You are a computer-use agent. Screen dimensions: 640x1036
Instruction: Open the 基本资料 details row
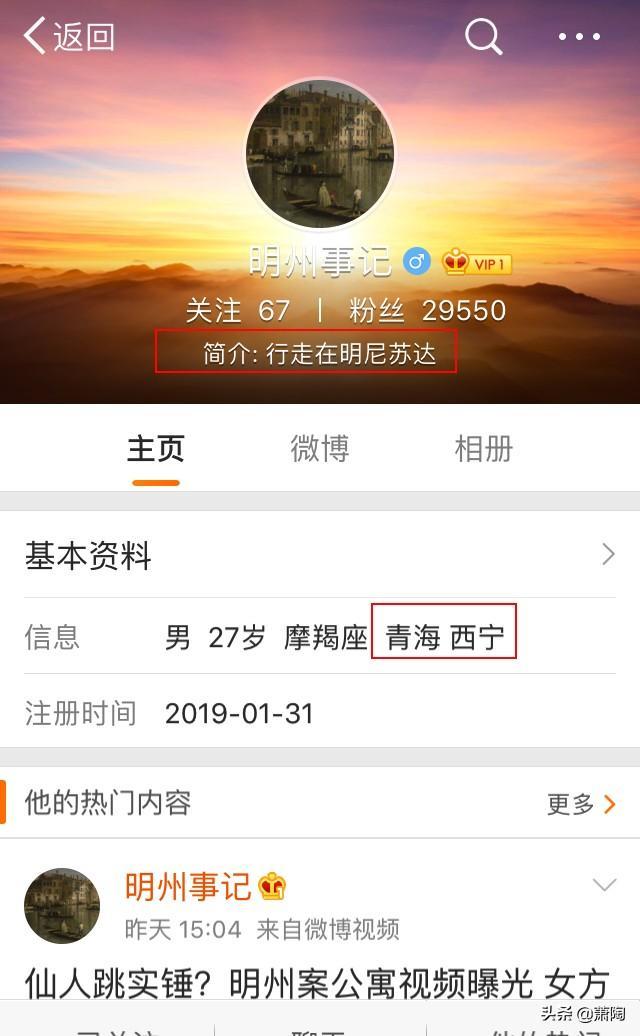coord(320,555)
